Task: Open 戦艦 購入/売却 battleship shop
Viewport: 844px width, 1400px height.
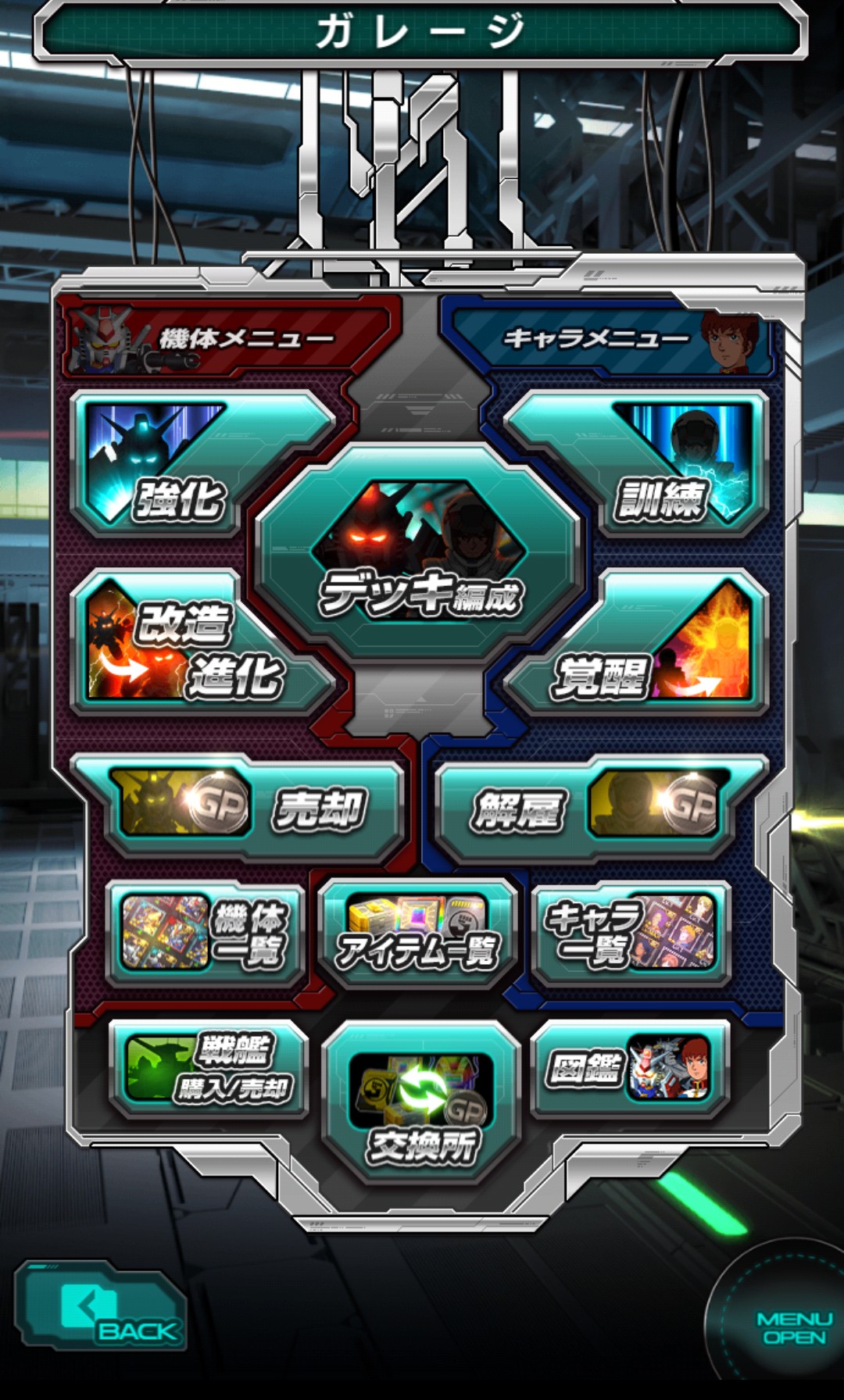Action: pos(208,1068)
